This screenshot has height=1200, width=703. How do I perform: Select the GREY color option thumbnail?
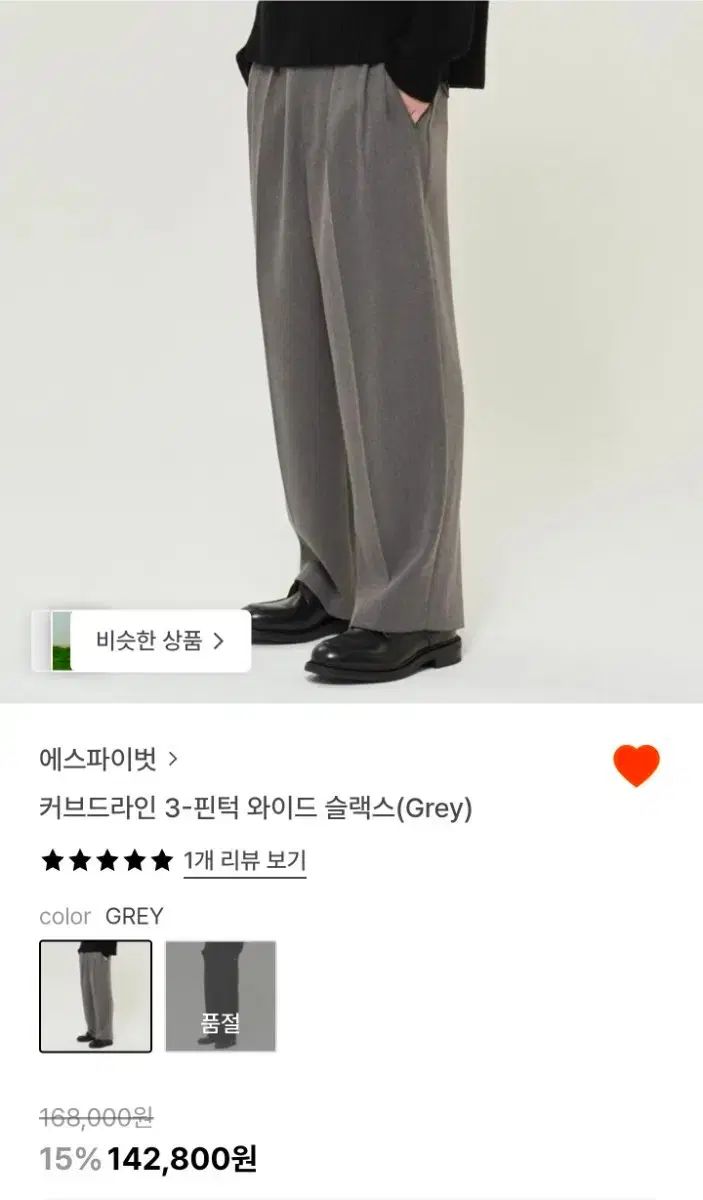pyautogui.click(x=96, y=996)
